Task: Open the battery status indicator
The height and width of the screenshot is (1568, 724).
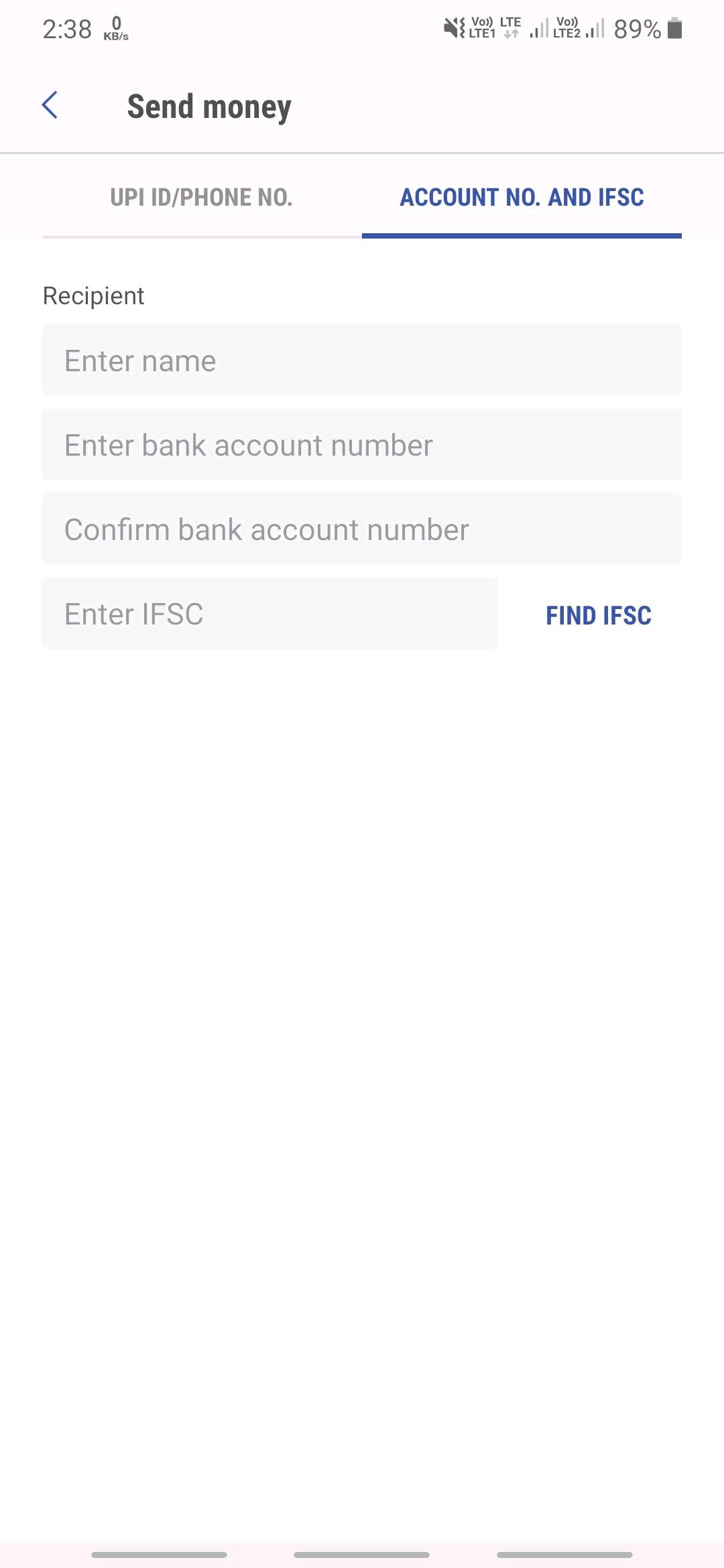Action: pyautogui.click(x=674, y=28)
